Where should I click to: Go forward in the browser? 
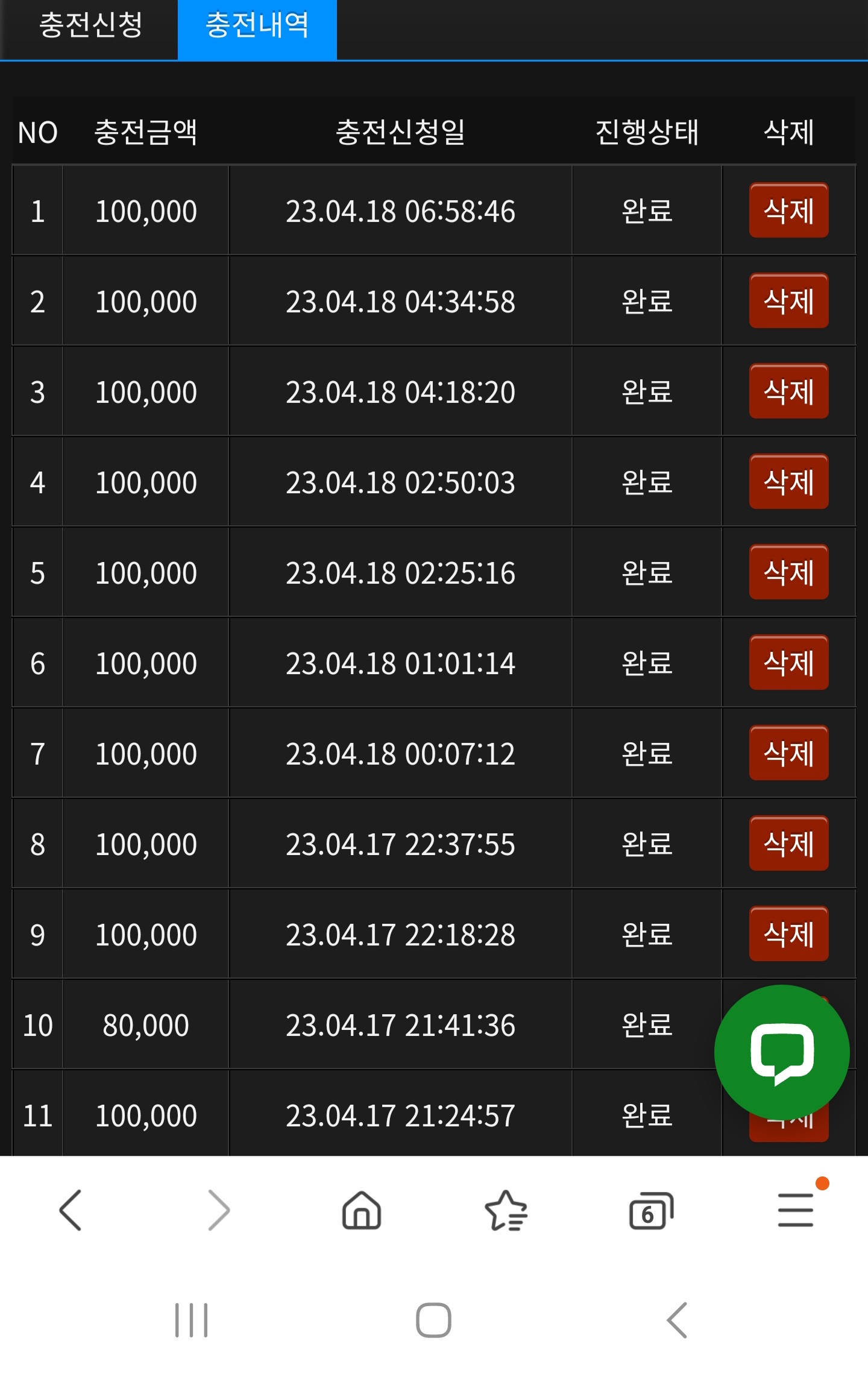(218, 1210)
